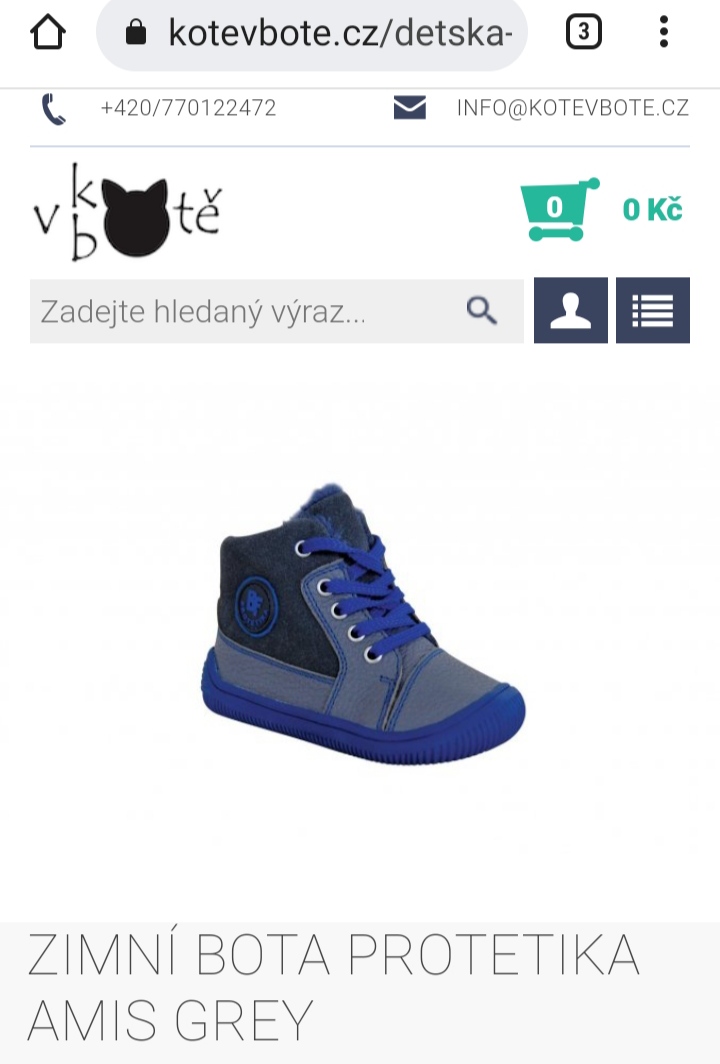Open the Kotě v botě homepage logo
The width and height of the screenshot is (720, 1064).
click(127, 212)
